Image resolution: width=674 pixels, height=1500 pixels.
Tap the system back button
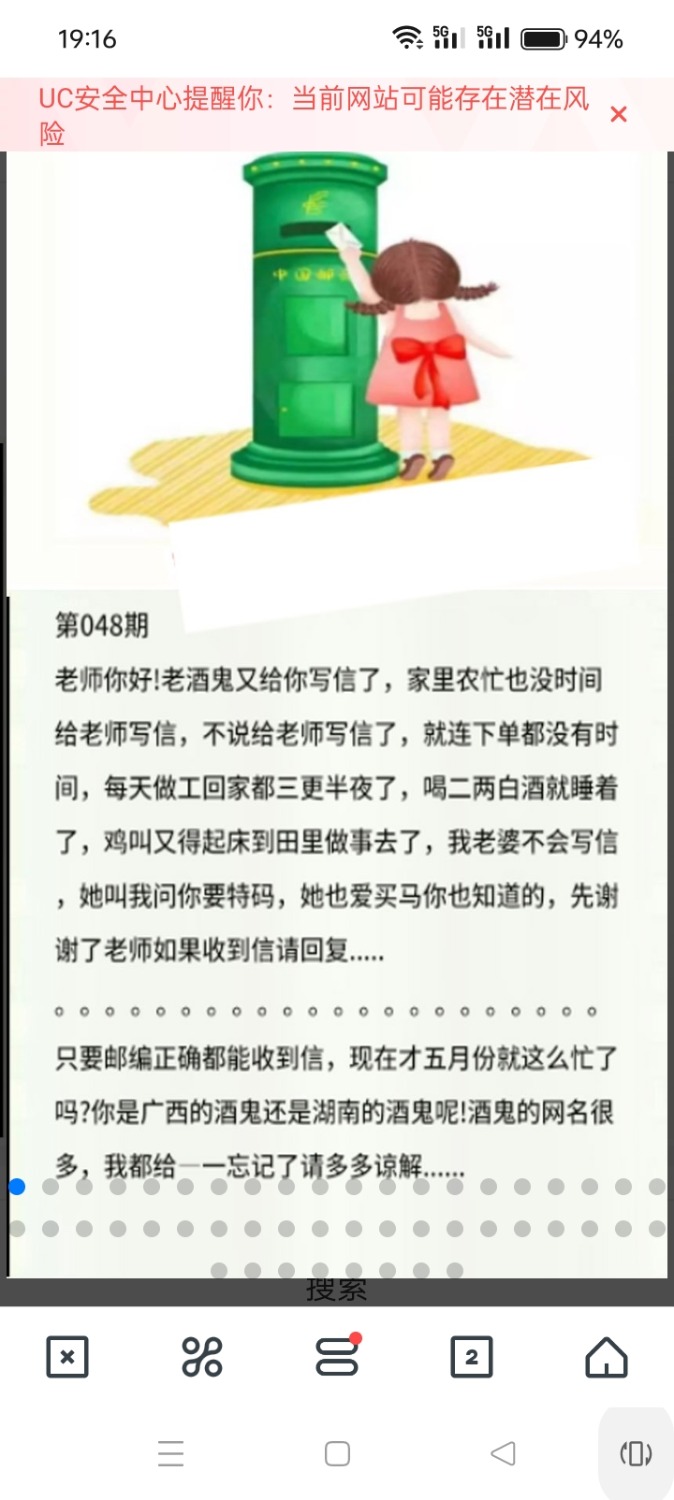[x=503, y=1453]
